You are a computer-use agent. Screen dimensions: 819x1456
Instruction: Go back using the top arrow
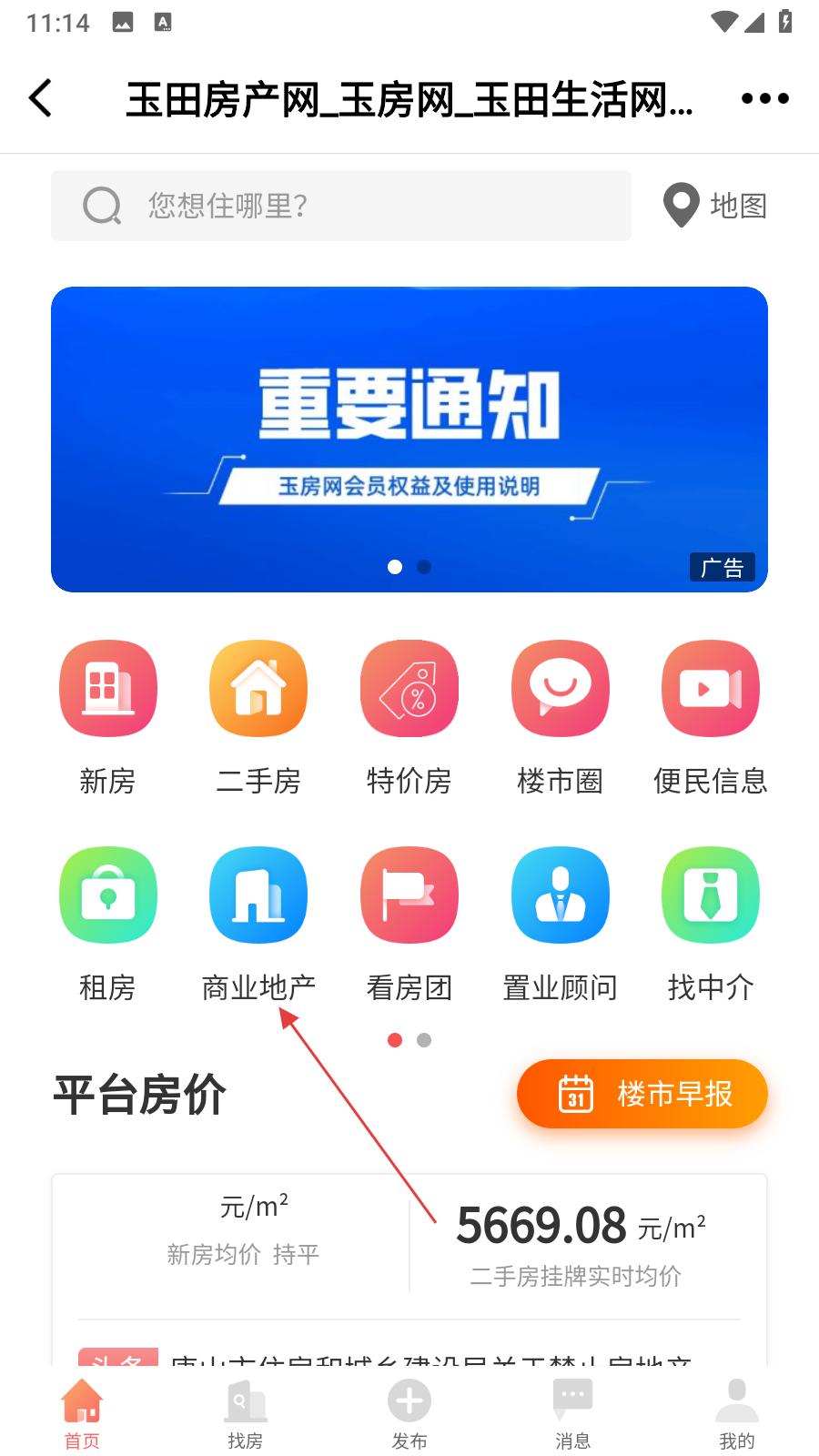tap(41, 98)
